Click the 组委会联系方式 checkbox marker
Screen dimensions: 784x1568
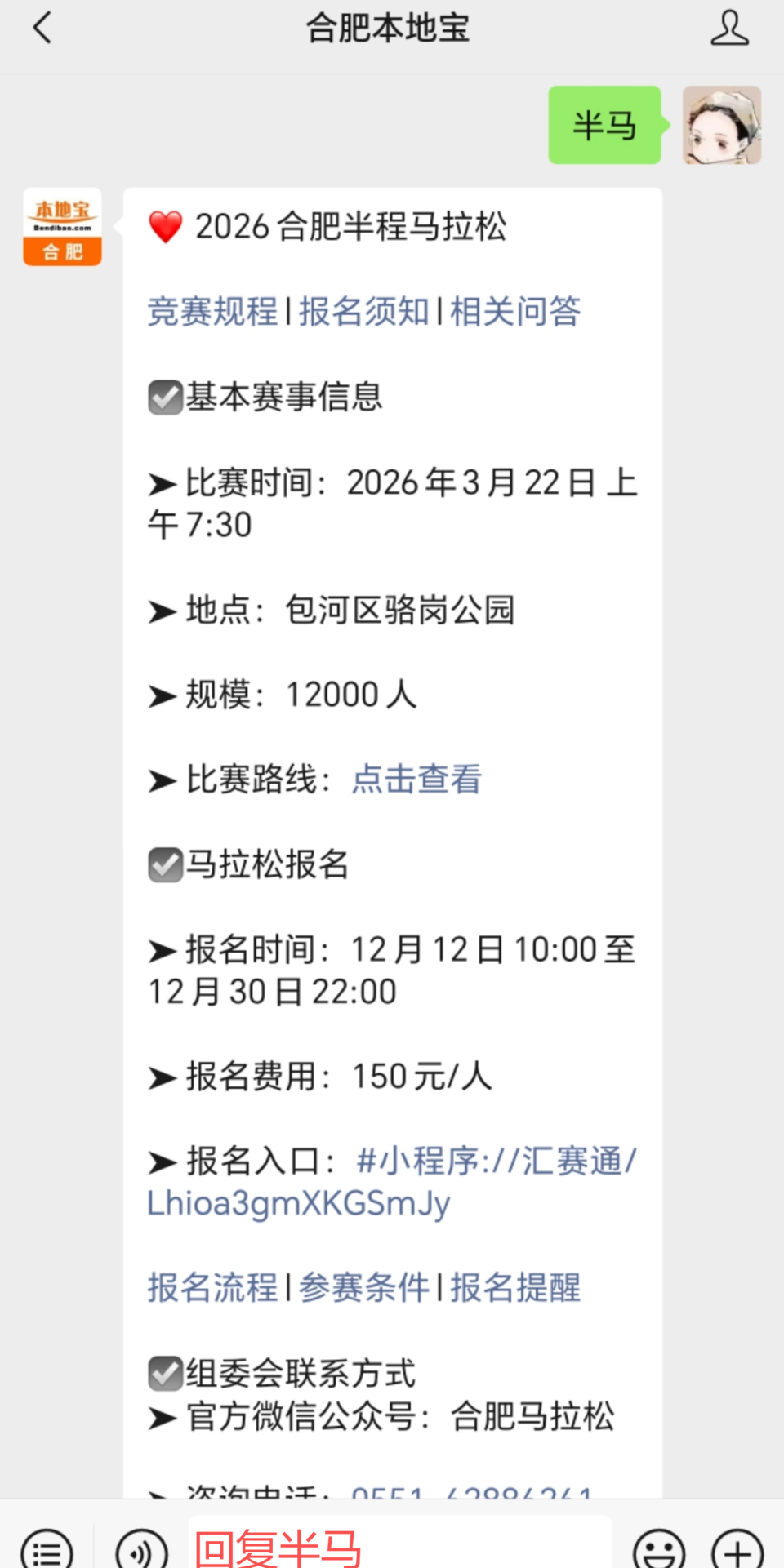tap(165, 1374)
